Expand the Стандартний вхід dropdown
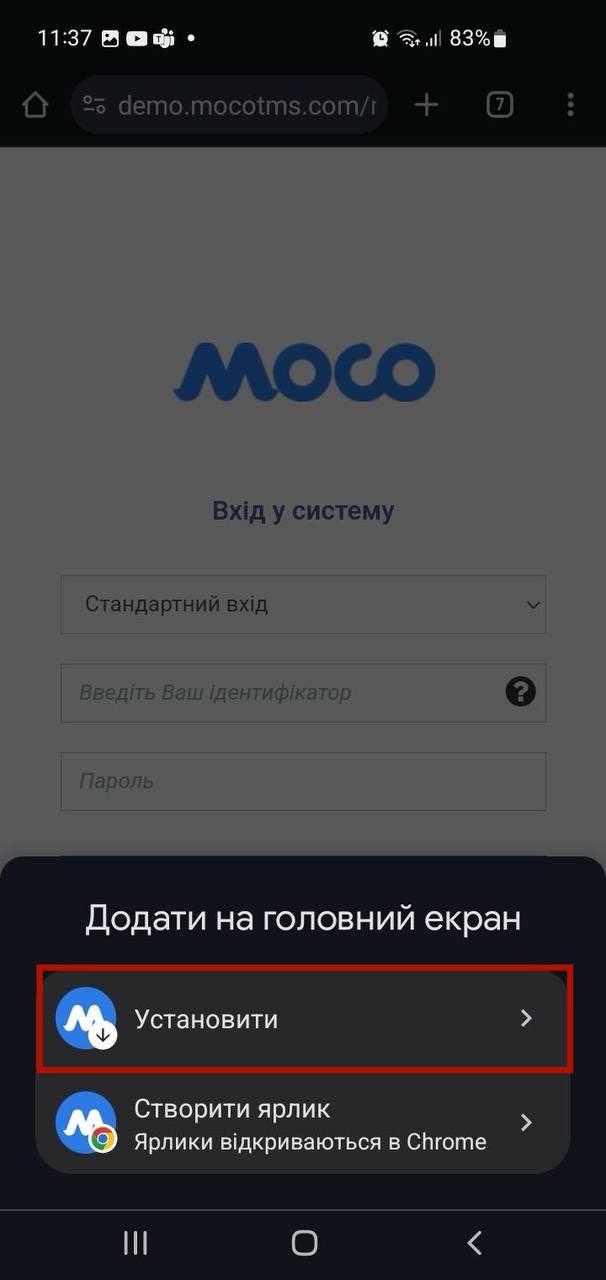The image size is (606, 1280). (303, 604)
